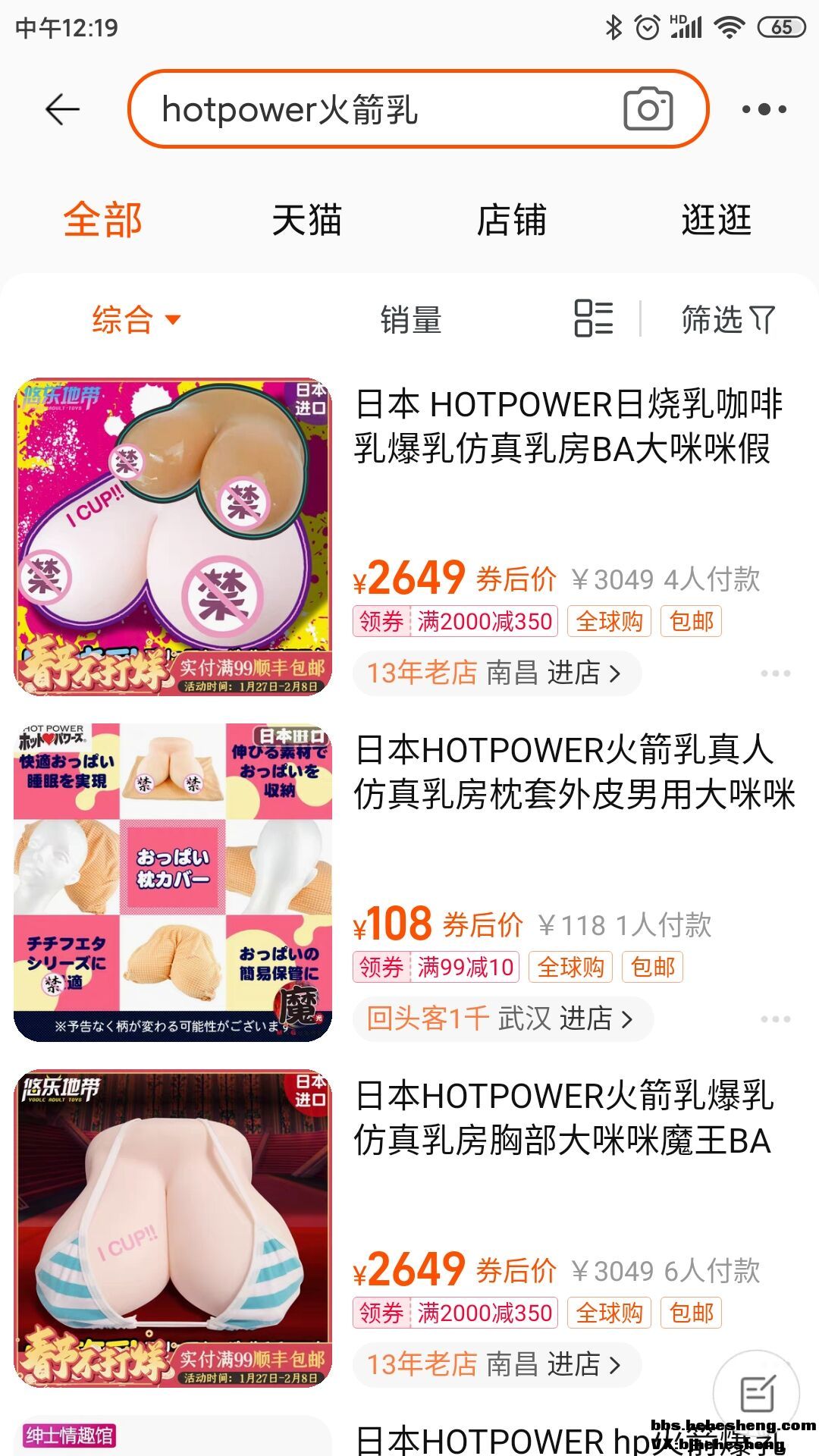This screenshot has width=819, height=1456.
Task: Open the 魔王BA product listing
Action: (564, 1118)
